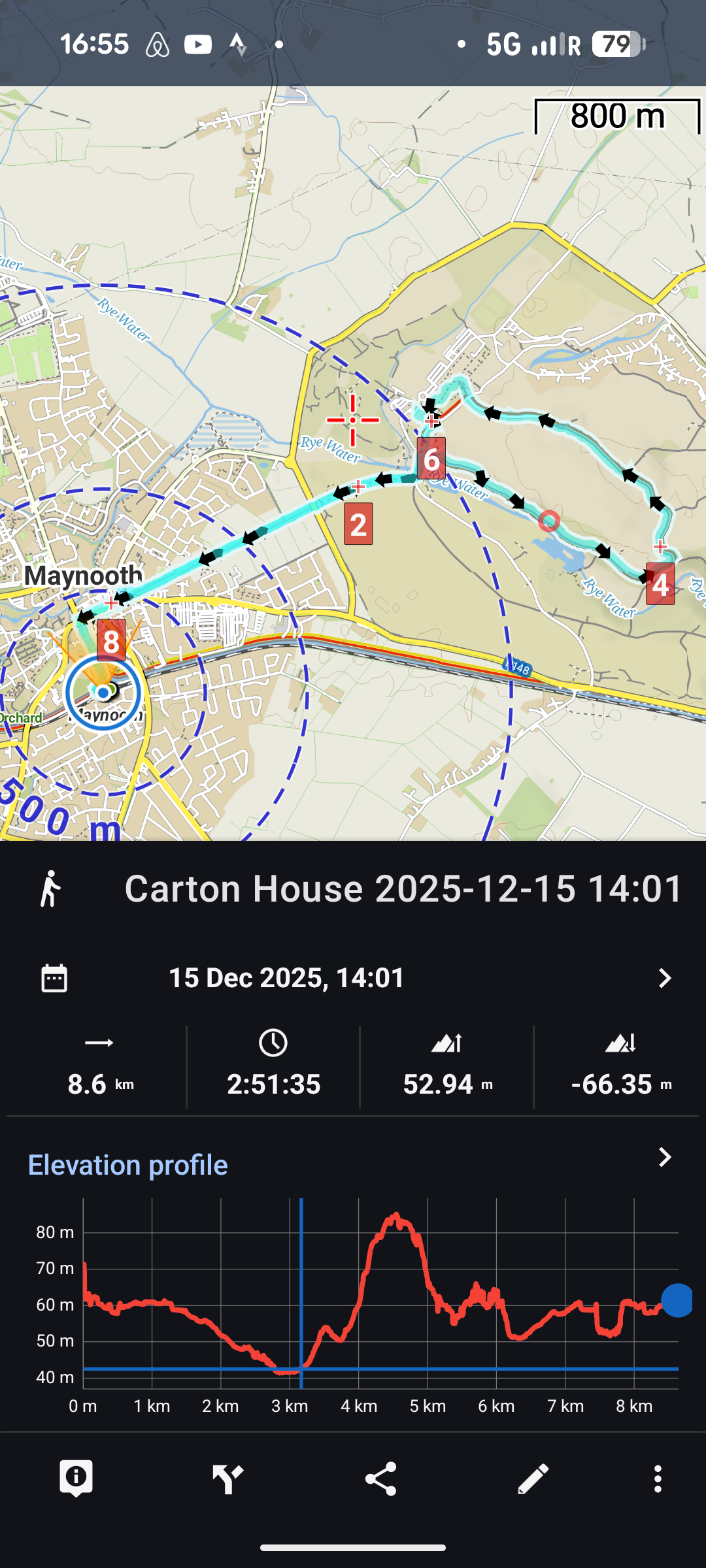Tap kilometer marker 4 on the track
This screenshot has height=1568, width=706.
660,584
